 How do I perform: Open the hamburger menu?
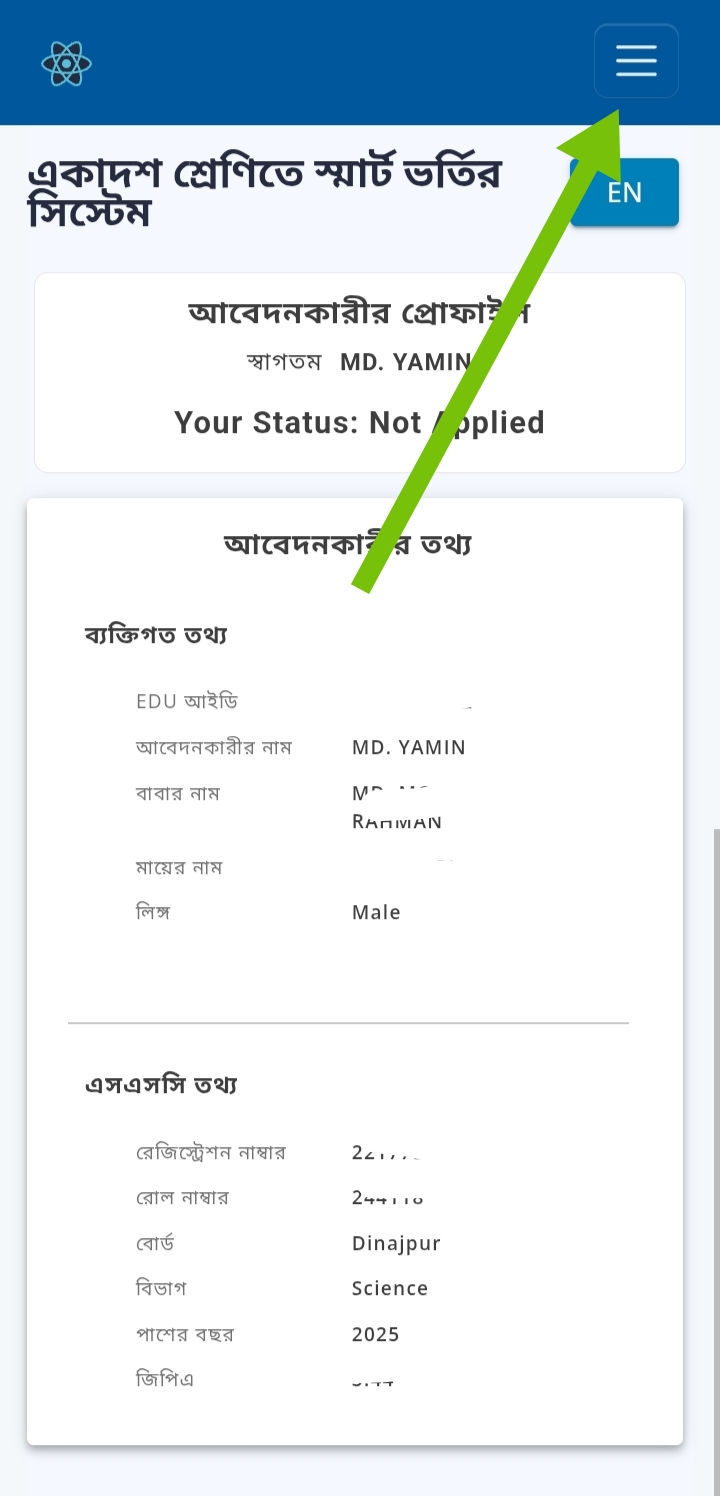(x=636, y=61)
